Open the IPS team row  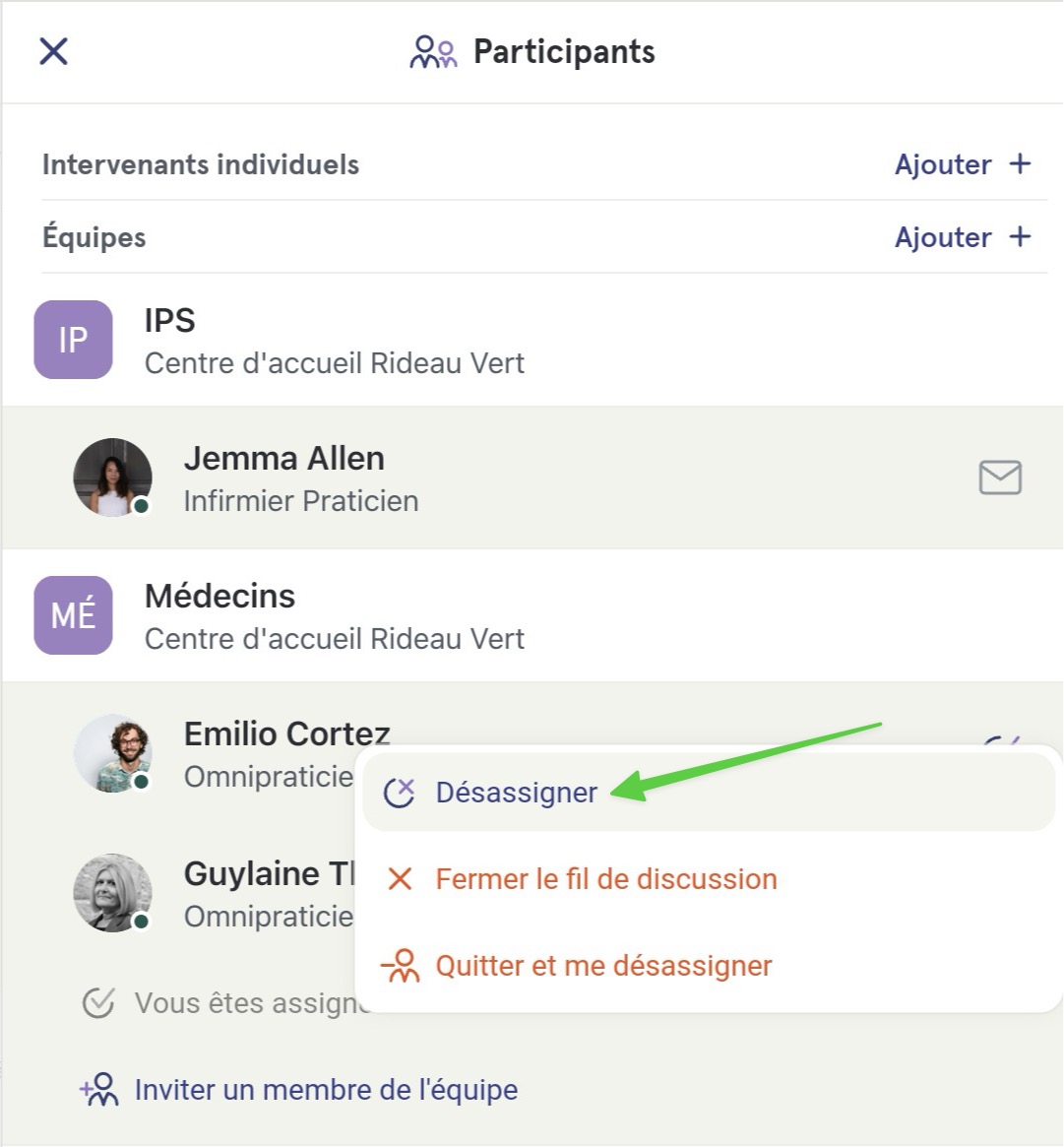(335, 341)
